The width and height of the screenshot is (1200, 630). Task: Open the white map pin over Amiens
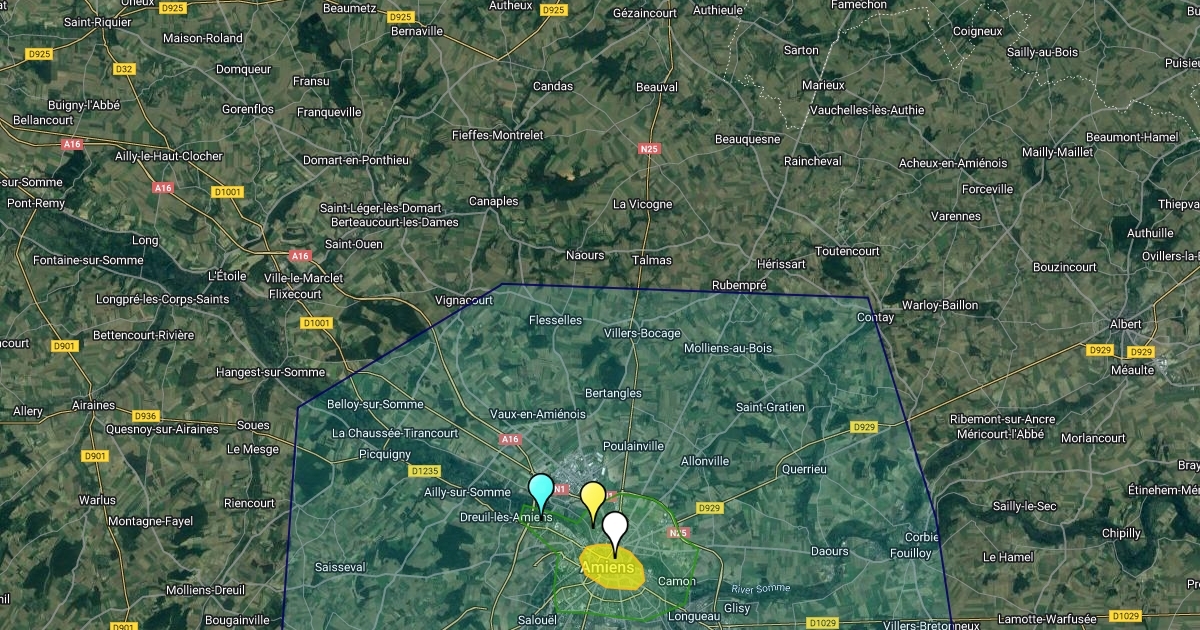(x=615, y=528)
